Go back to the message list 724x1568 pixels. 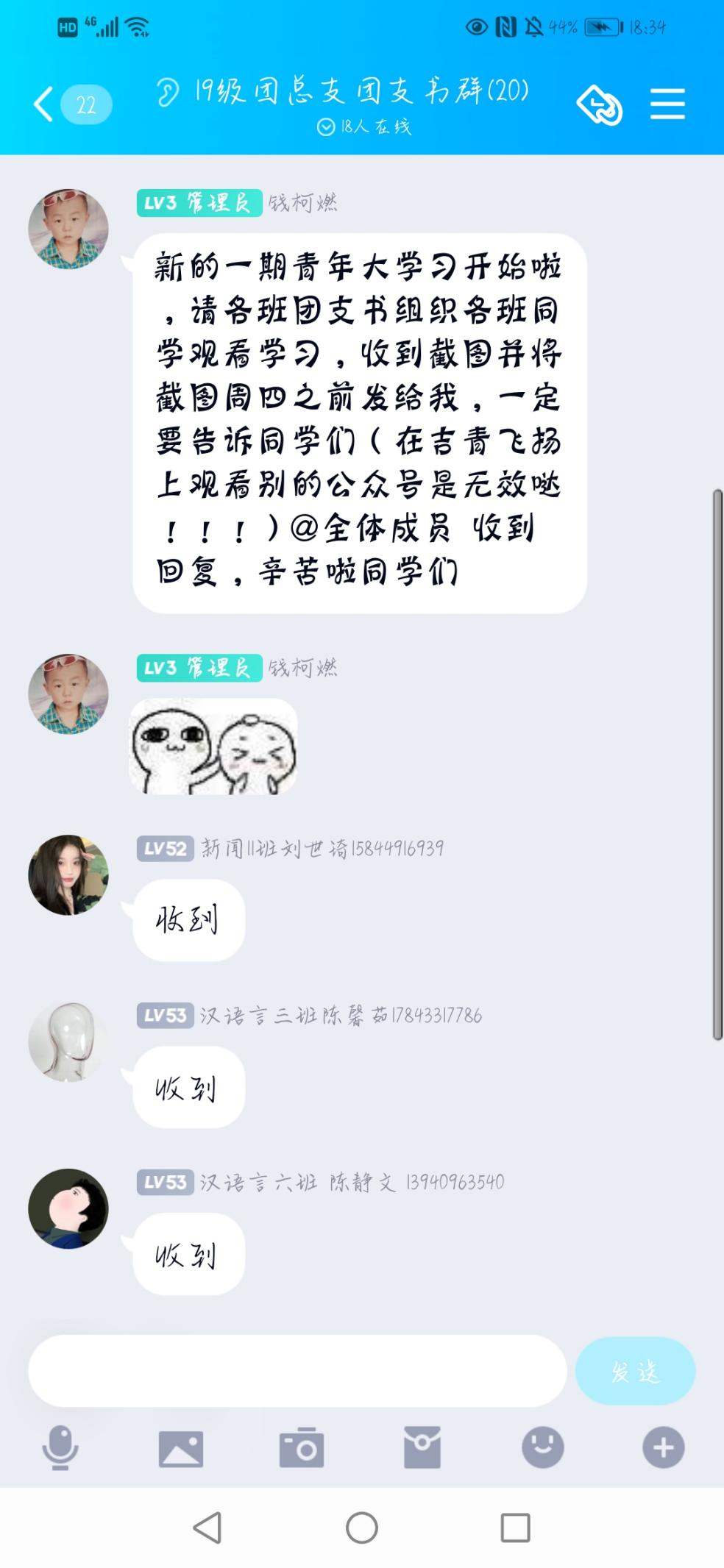click(44, 104)
